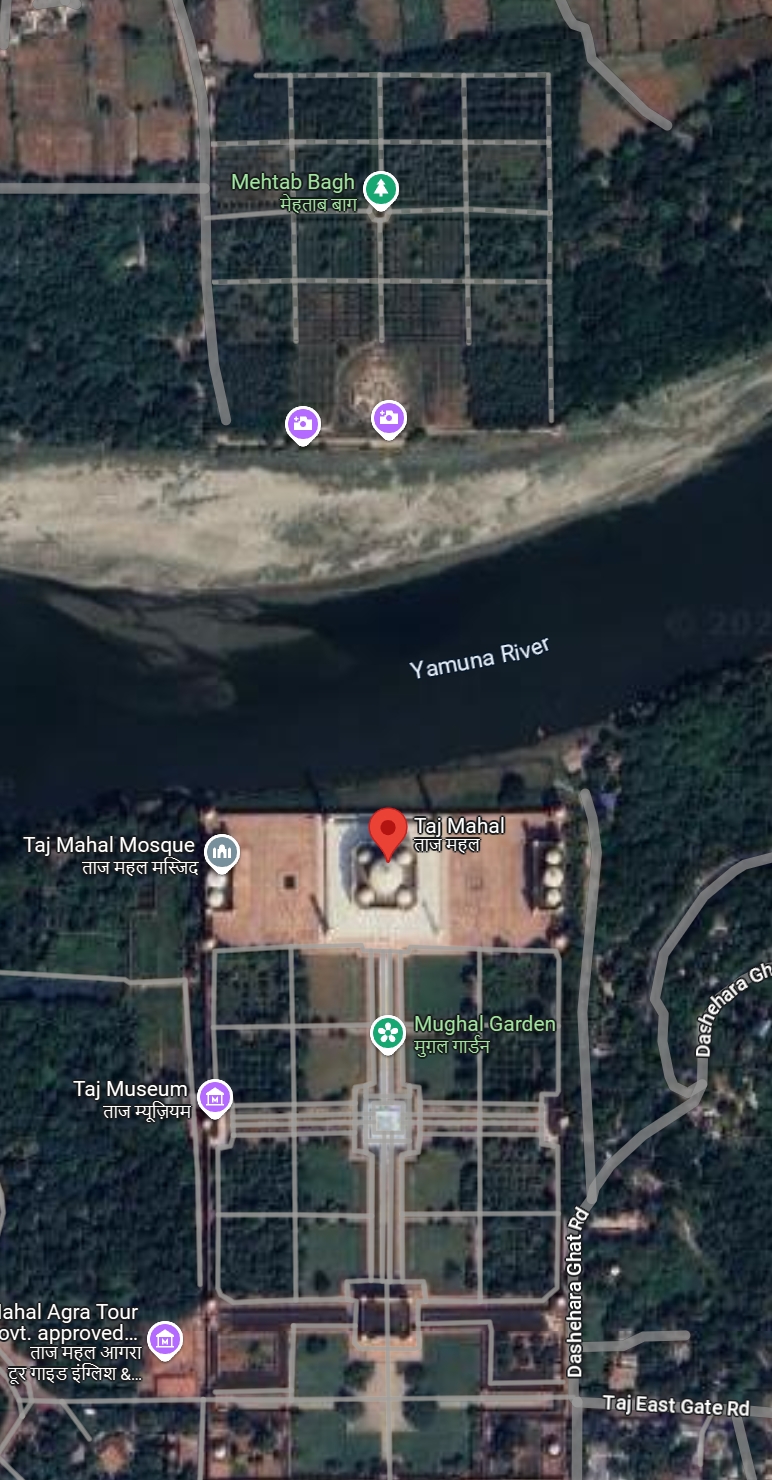The image size is (772, 1480).
Task: Open the Mehtab Bagh park marker
Action: click(x=380, y=188)
